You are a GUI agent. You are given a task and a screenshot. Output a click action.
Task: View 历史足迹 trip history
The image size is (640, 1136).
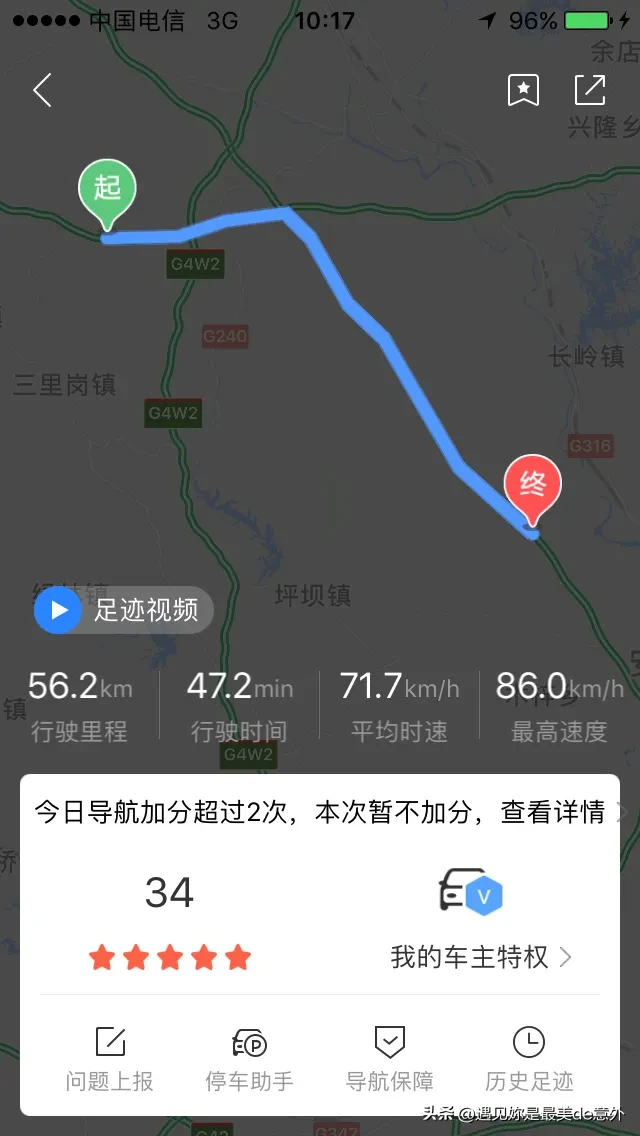[529, 1058]
